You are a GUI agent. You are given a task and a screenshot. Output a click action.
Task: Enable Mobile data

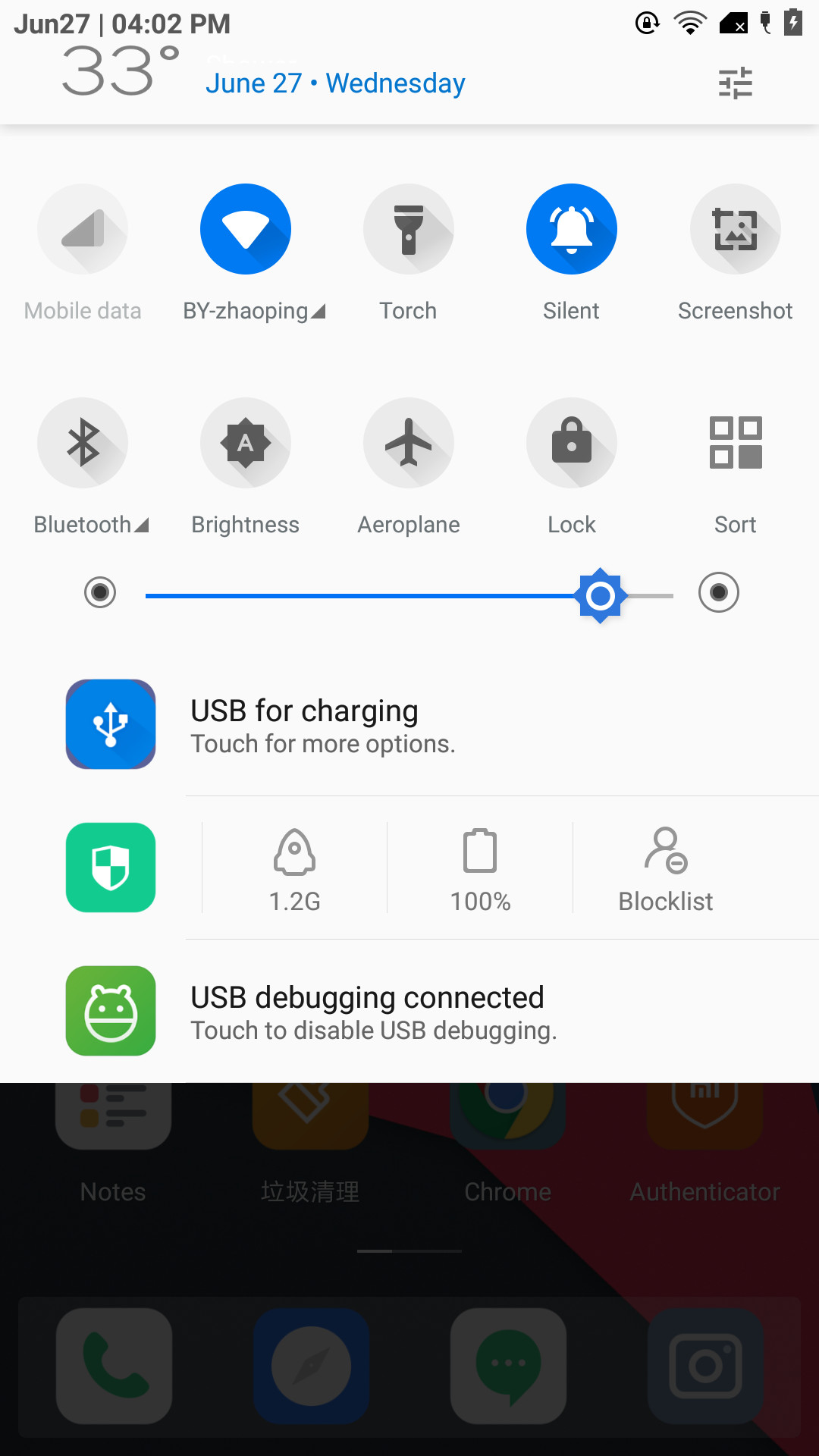point(83,229)
